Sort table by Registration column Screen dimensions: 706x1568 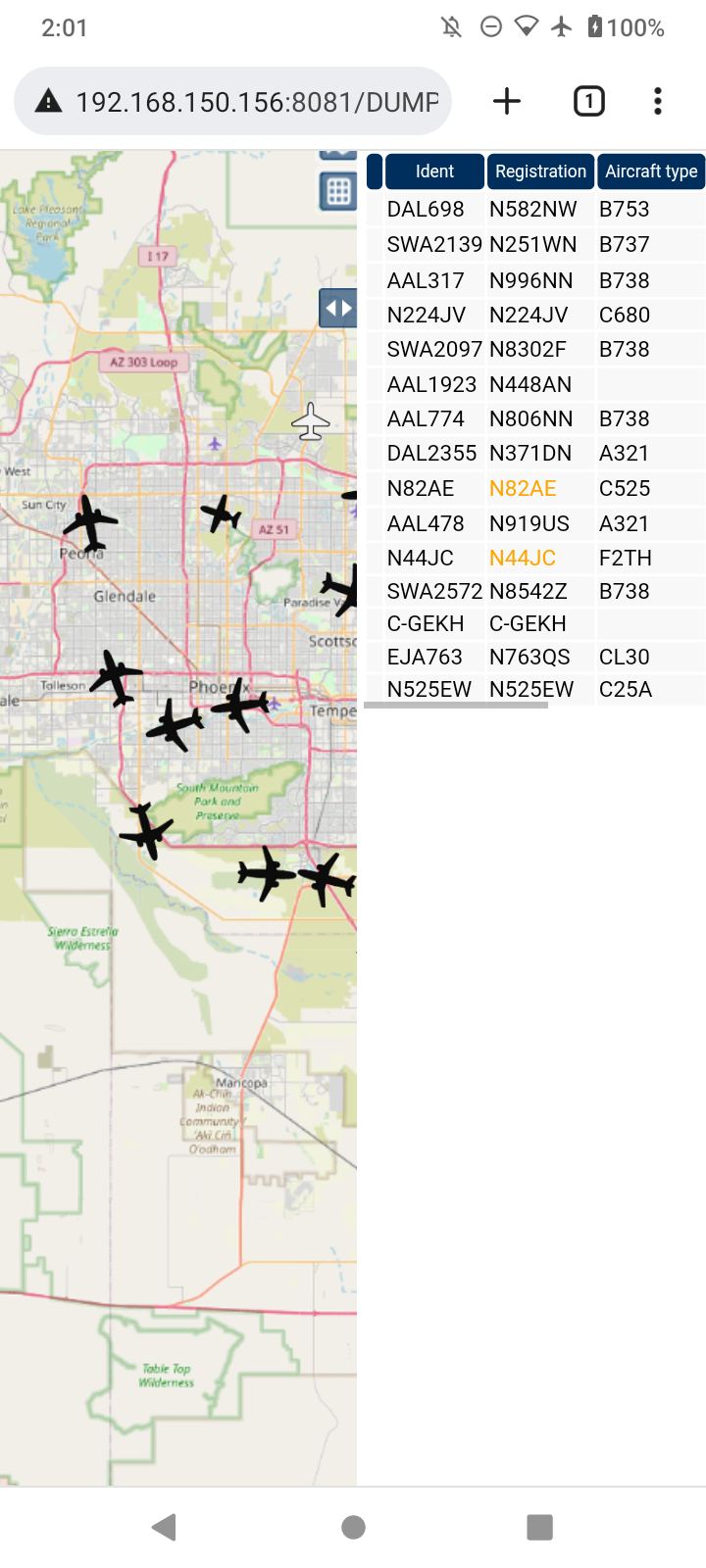tap(540, 171)
